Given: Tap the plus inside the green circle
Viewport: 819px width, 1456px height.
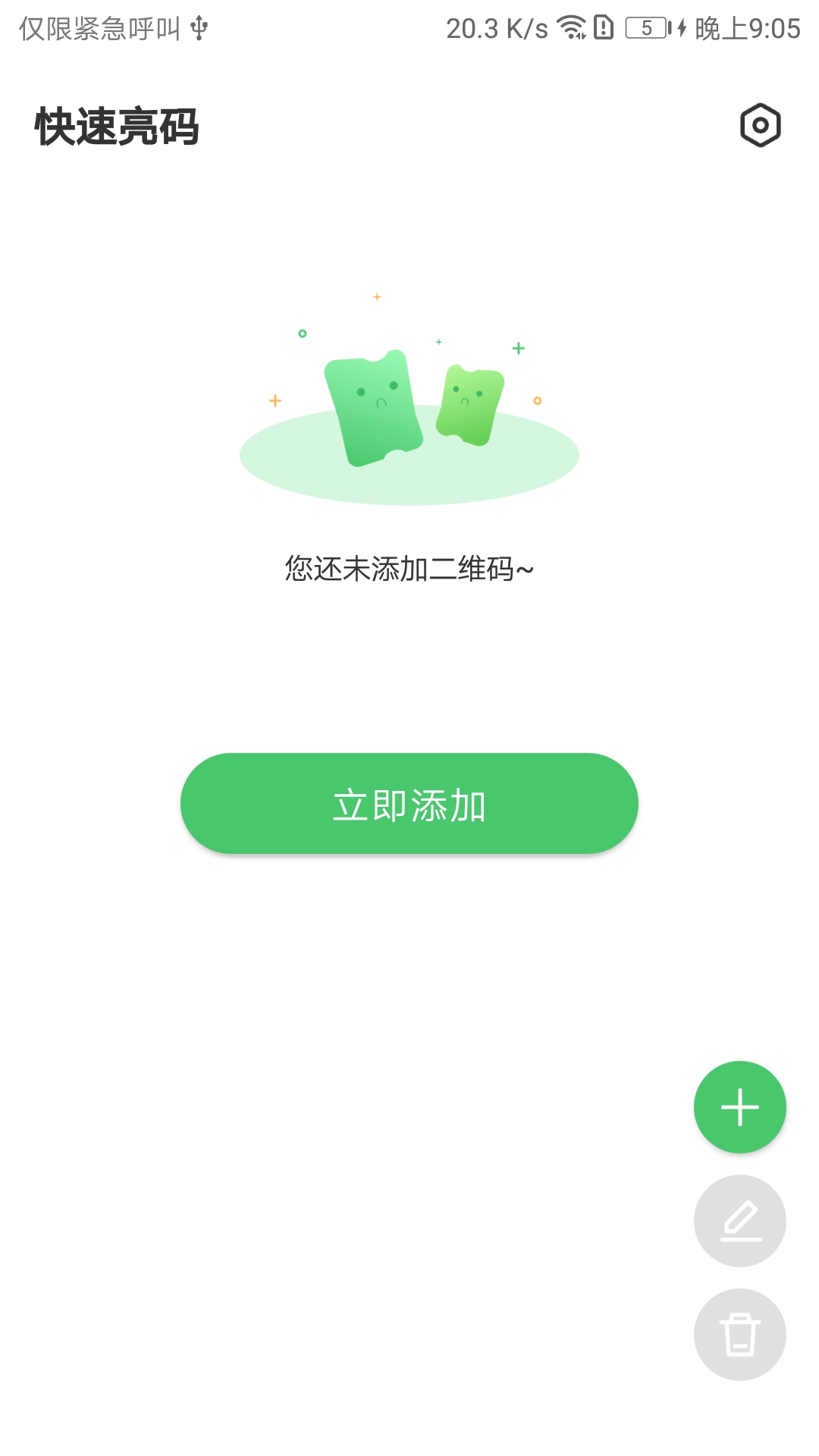Looking at the screenshot, I should [x=739, y=1107].
